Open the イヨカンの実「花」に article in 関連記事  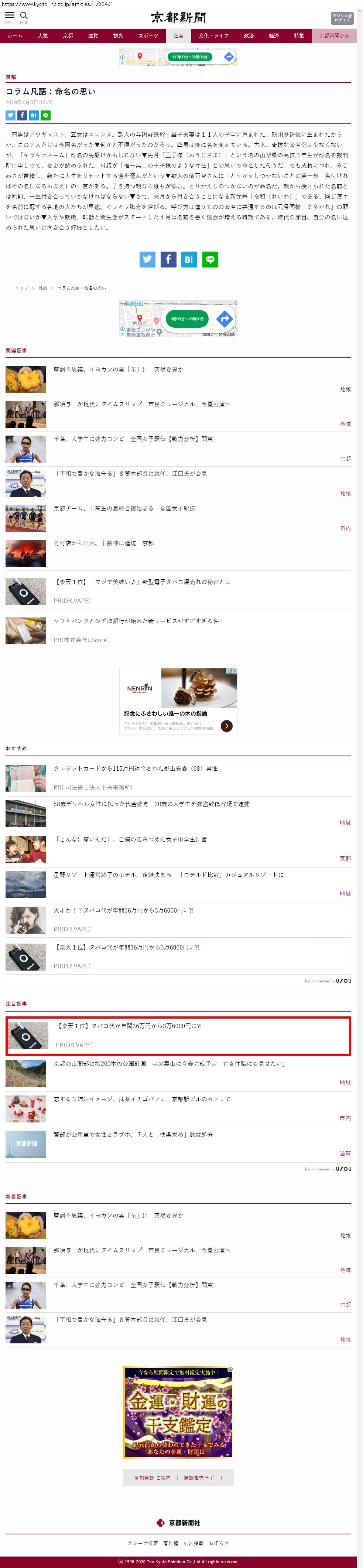click(x=118, y=369)
